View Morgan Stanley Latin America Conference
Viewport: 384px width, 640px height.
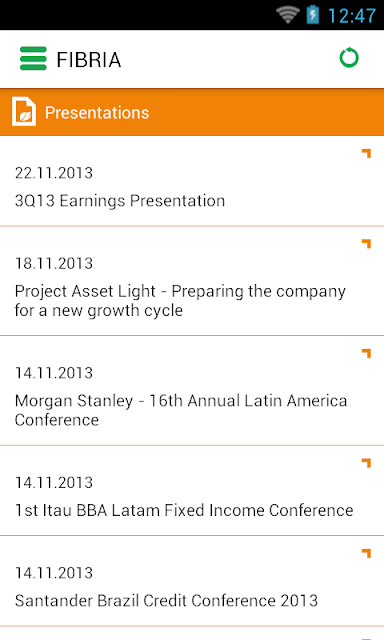tap(192, 391)
